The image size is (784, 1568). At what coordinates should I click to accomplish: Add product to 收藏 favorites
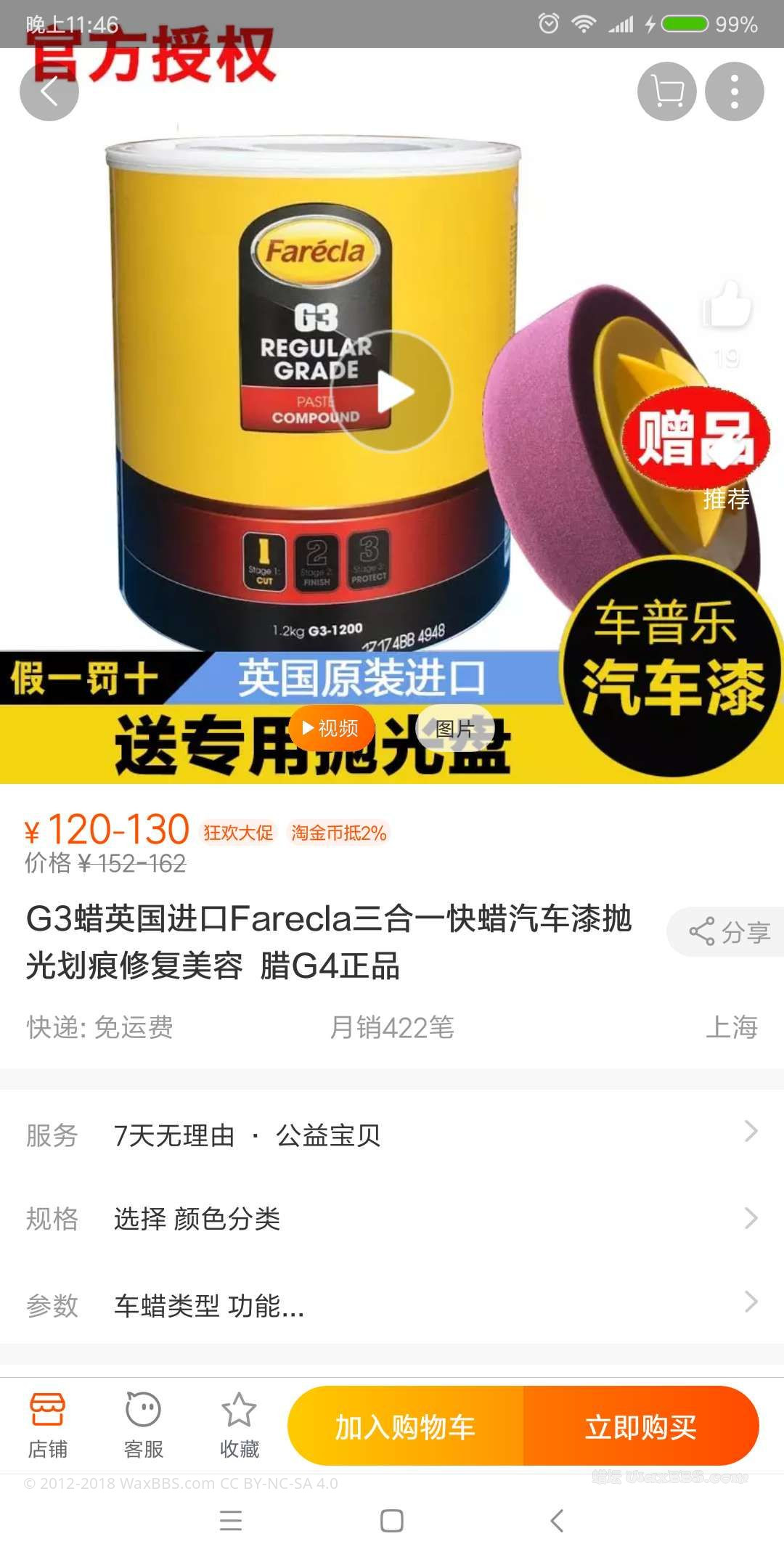click(x=239, y=1426)
